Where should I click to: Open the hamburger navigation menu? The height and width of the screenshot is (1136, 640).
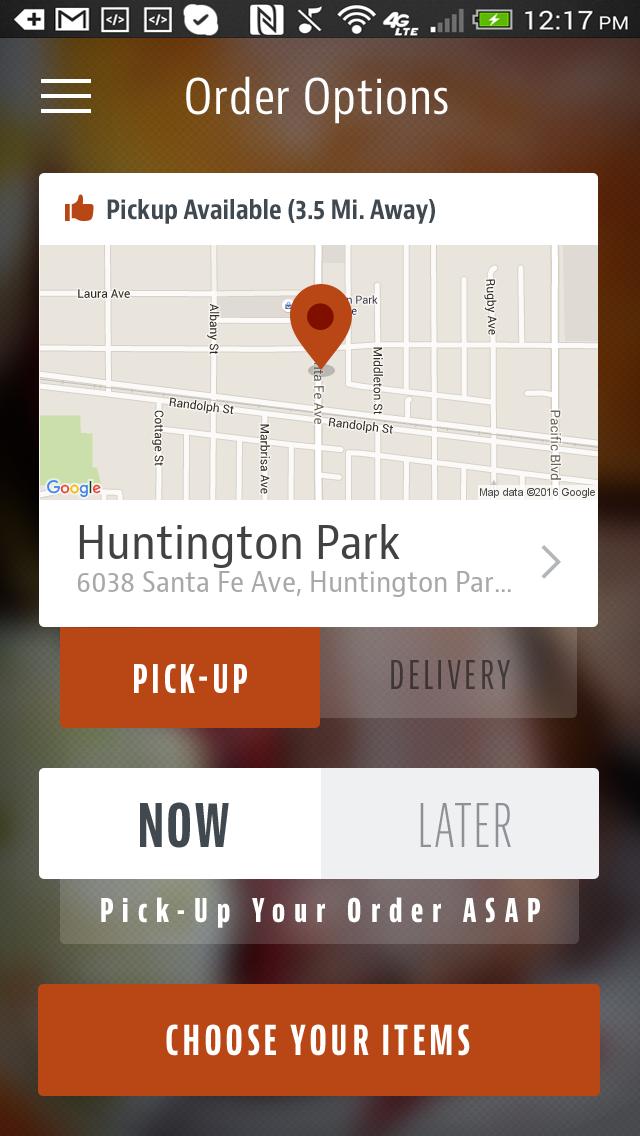pos(66,97)
